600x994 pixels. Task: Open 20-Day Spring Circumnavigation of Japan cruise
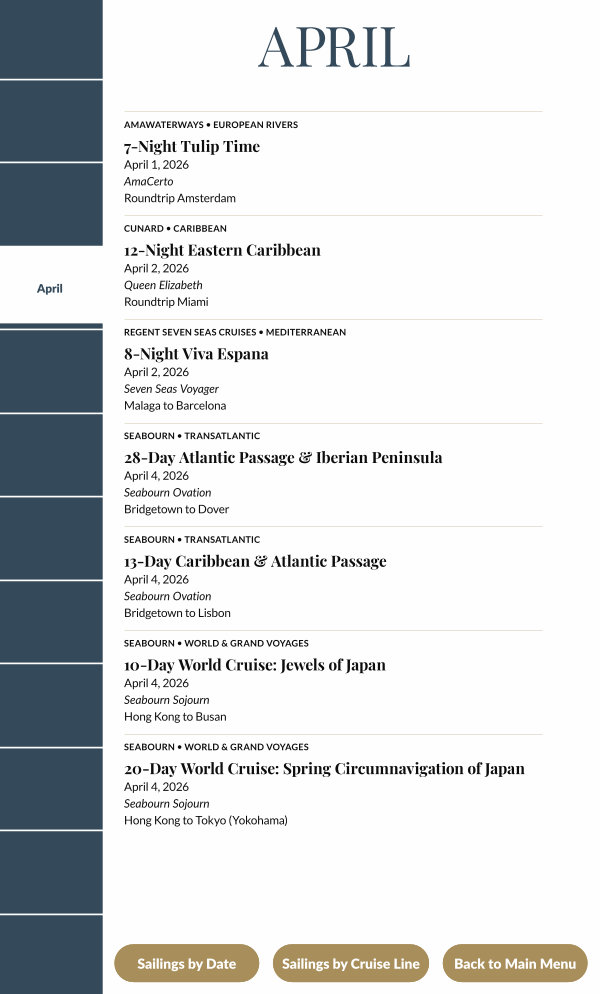click(324, 769)
